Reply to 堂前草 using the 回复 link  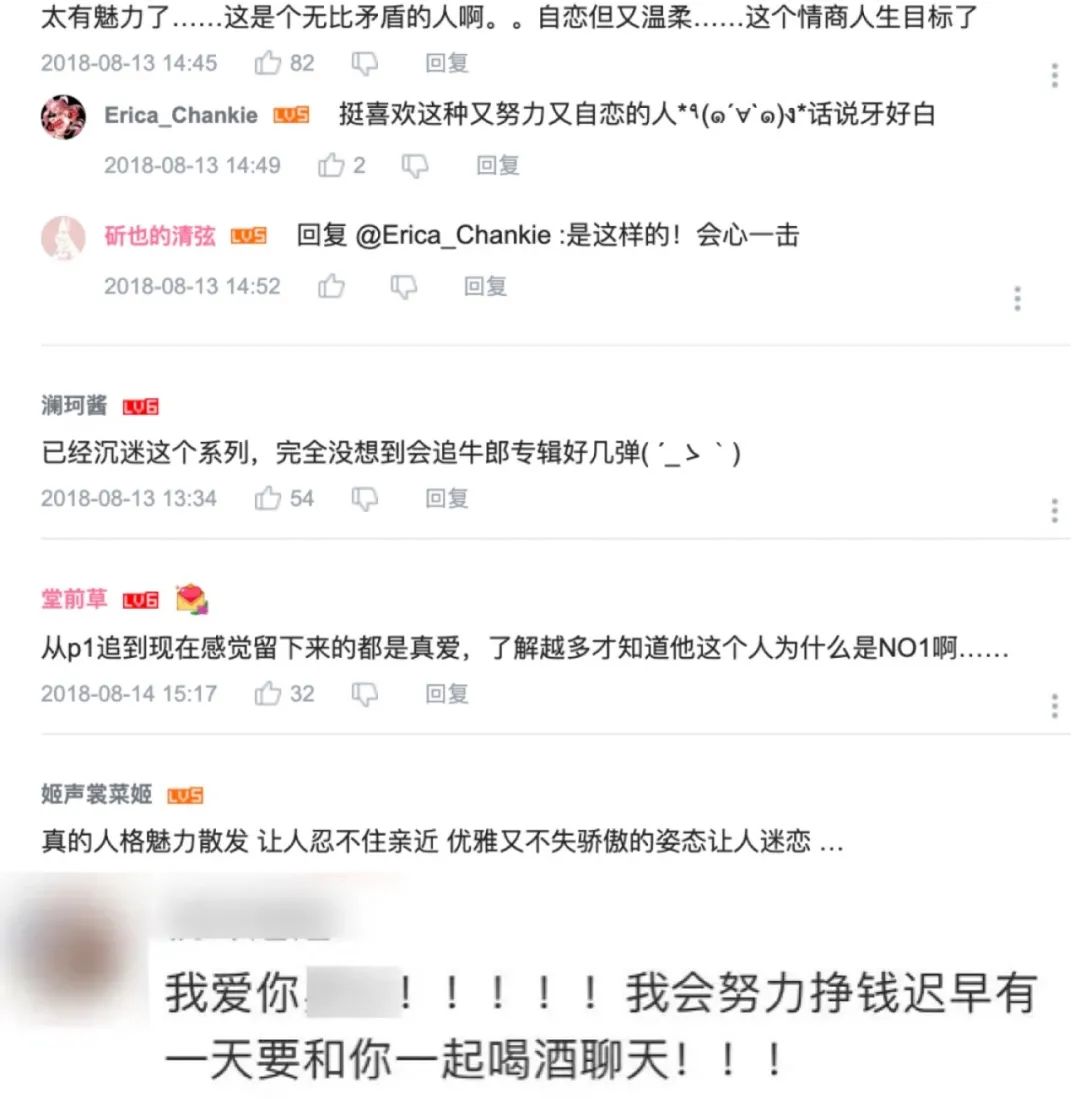(x=444, y=693)
